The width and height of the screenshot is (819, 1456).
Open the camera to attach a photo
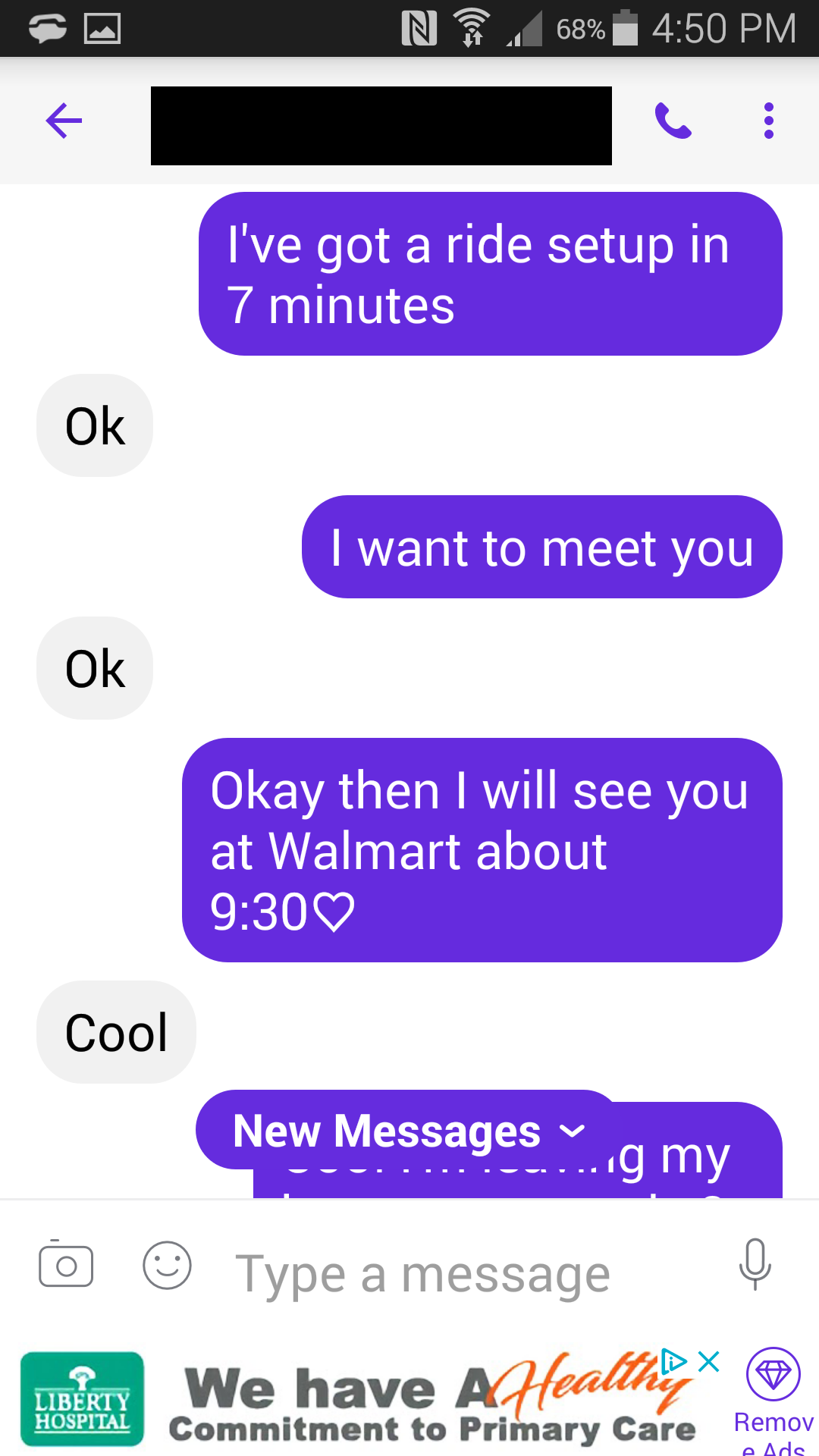tap(66, 1265)
